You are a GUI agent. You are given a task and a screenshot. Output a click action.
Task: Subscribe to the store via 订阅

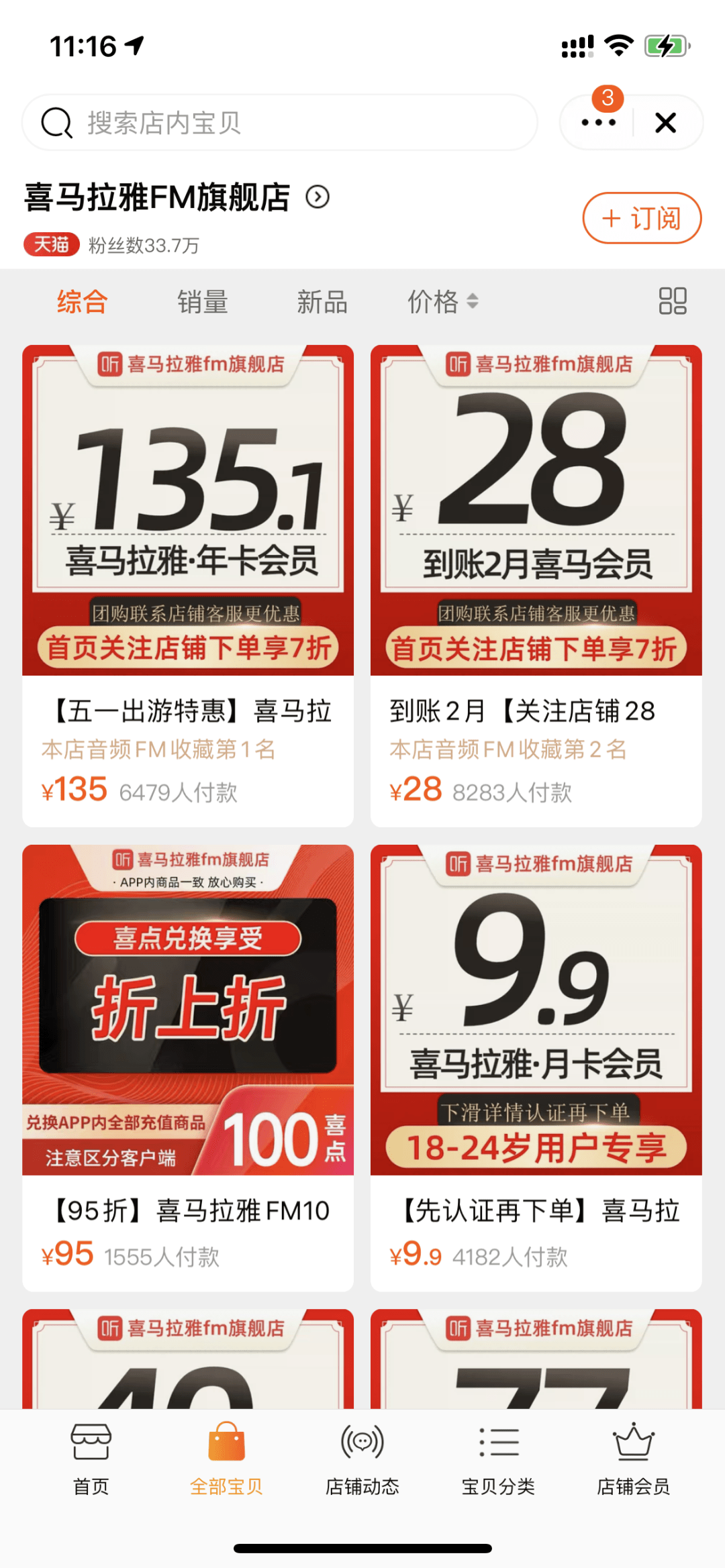point(641,218)
